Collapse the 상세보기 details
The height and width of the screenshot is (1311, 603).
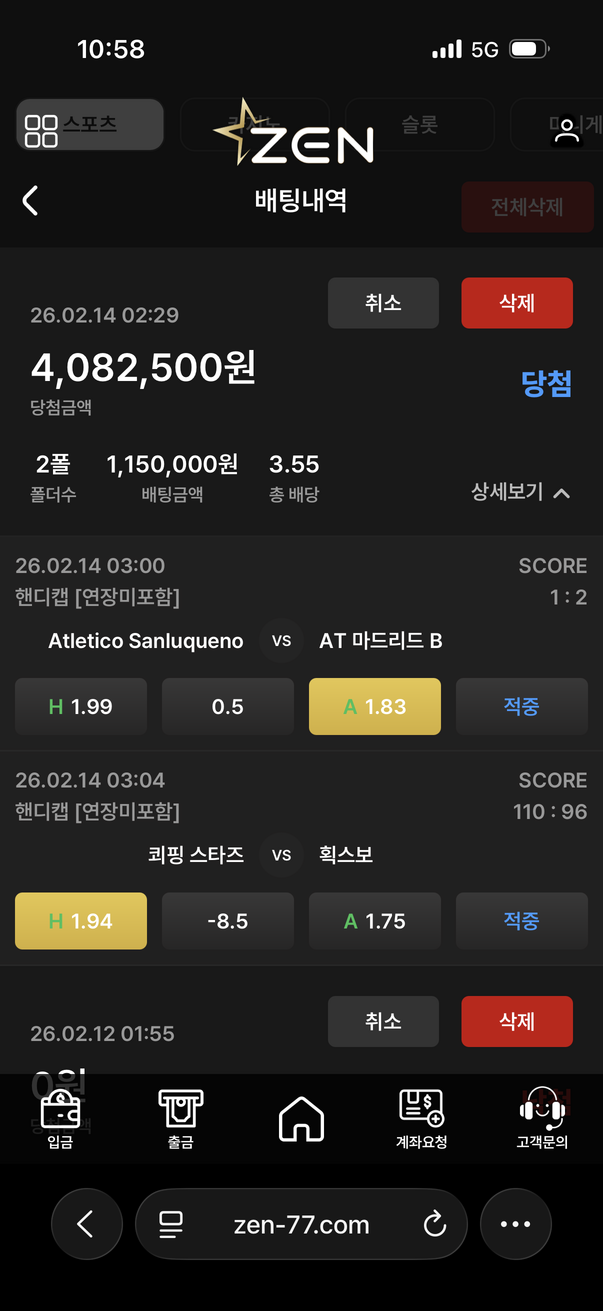click(x=520, y=492)
